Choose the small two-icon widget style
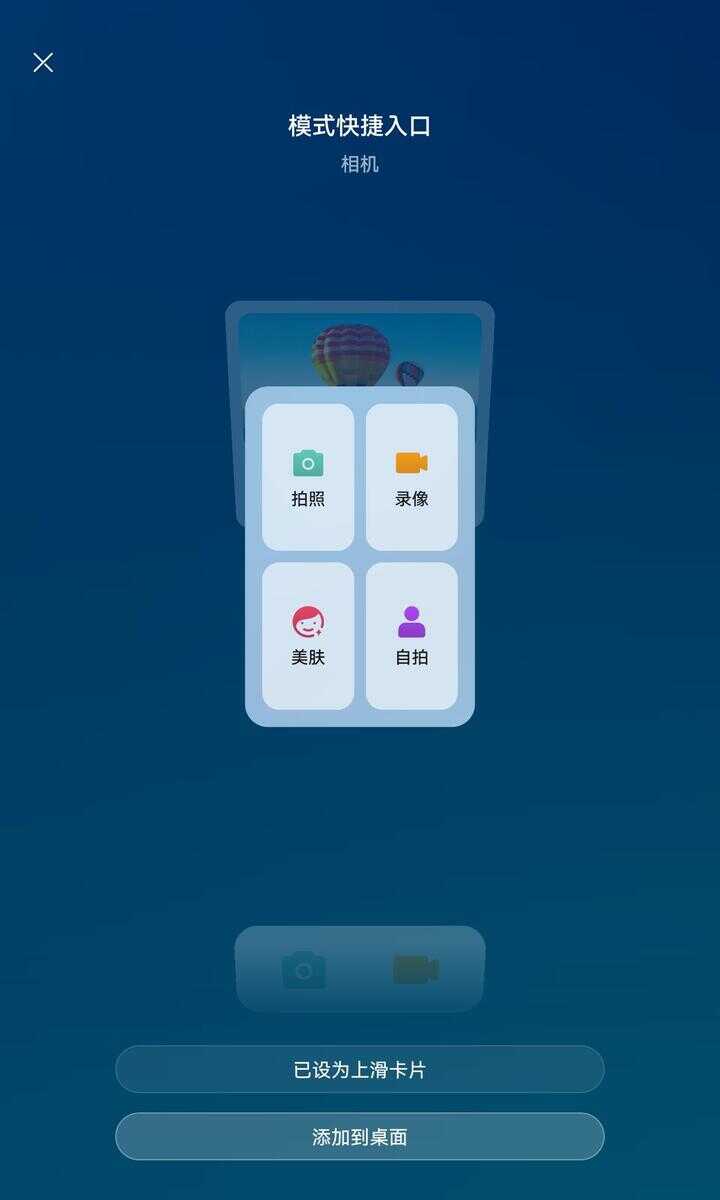This screenshot has width=720, height=1200. click(x=360, y=969)
